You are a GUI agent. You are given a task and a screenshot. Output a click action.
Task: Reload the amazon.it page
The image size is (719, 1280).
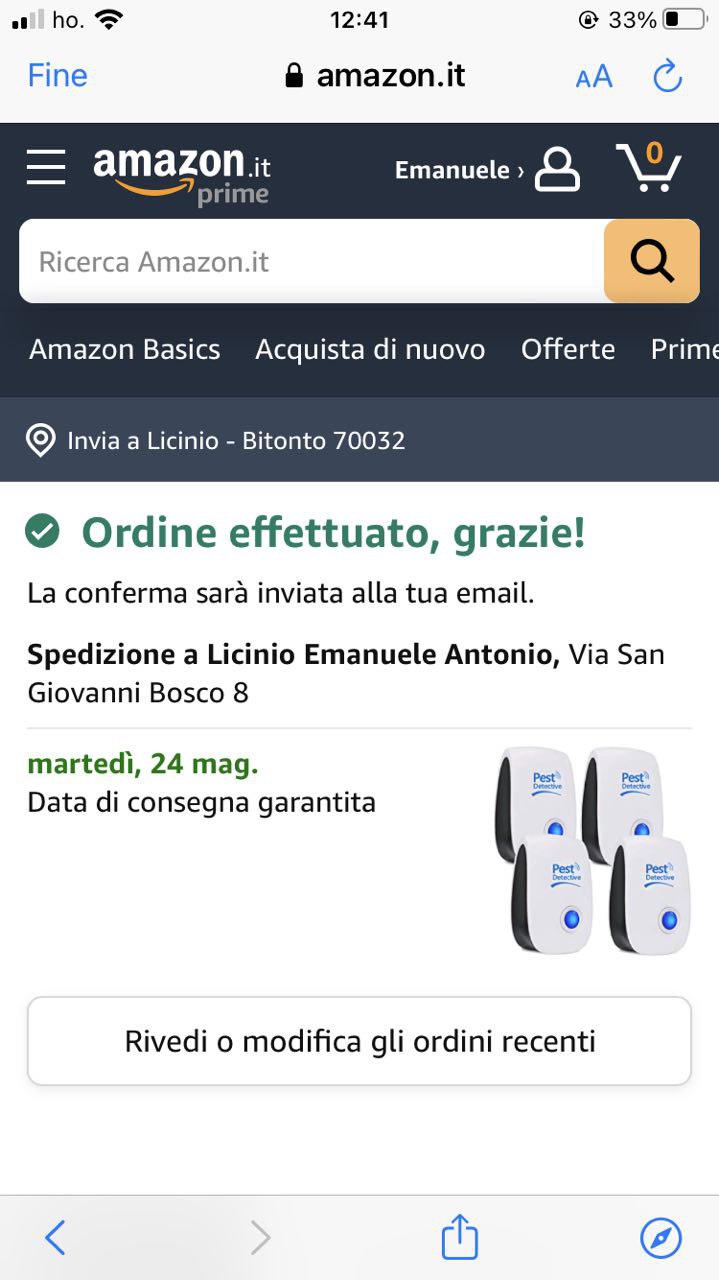click(667, 76)
